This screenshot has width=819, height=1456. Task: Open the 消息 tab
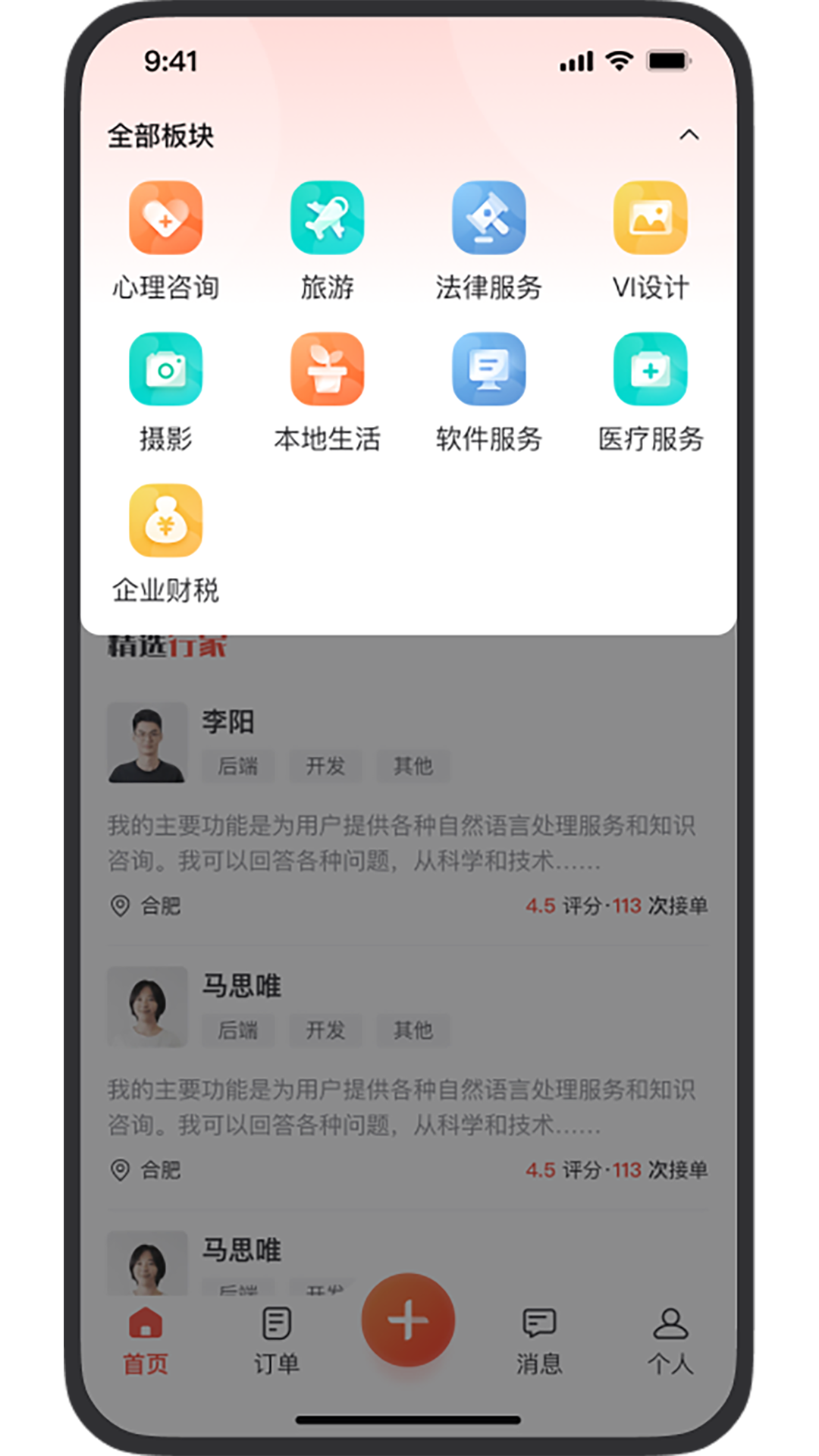click(x=539, y=1341)
